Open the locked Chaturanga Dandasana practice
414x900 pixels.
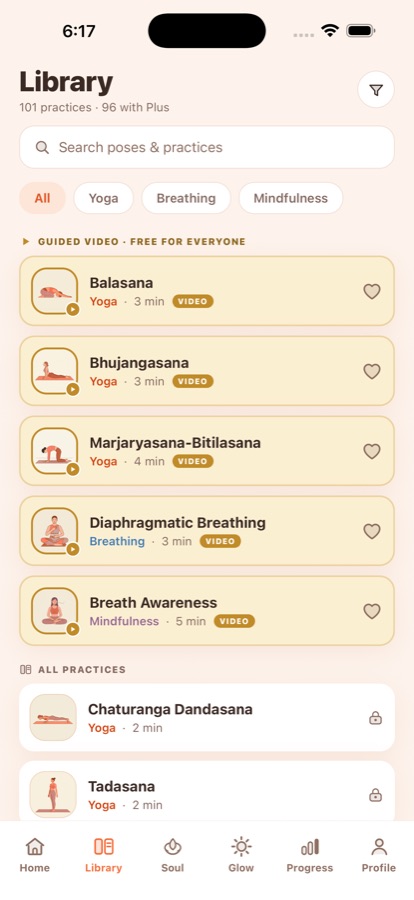[x=207, y=717]
